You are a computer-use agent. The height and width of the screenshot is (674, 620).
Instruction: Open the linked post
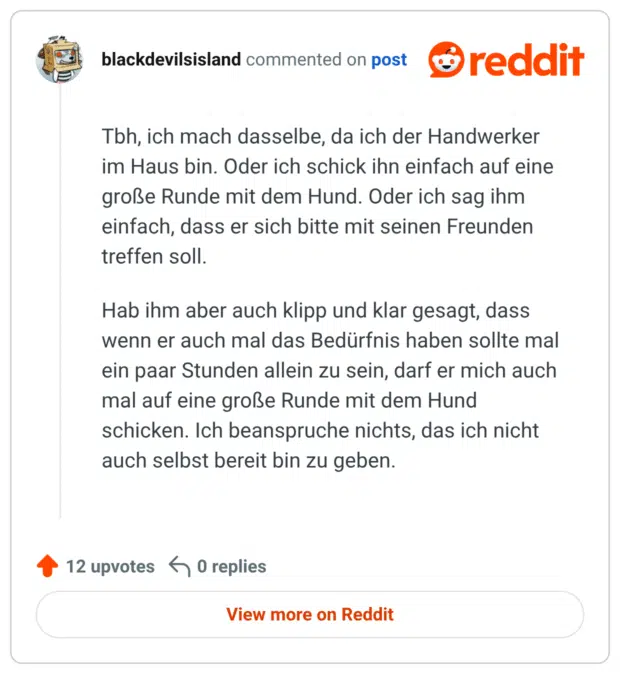(x=389, y=60)
